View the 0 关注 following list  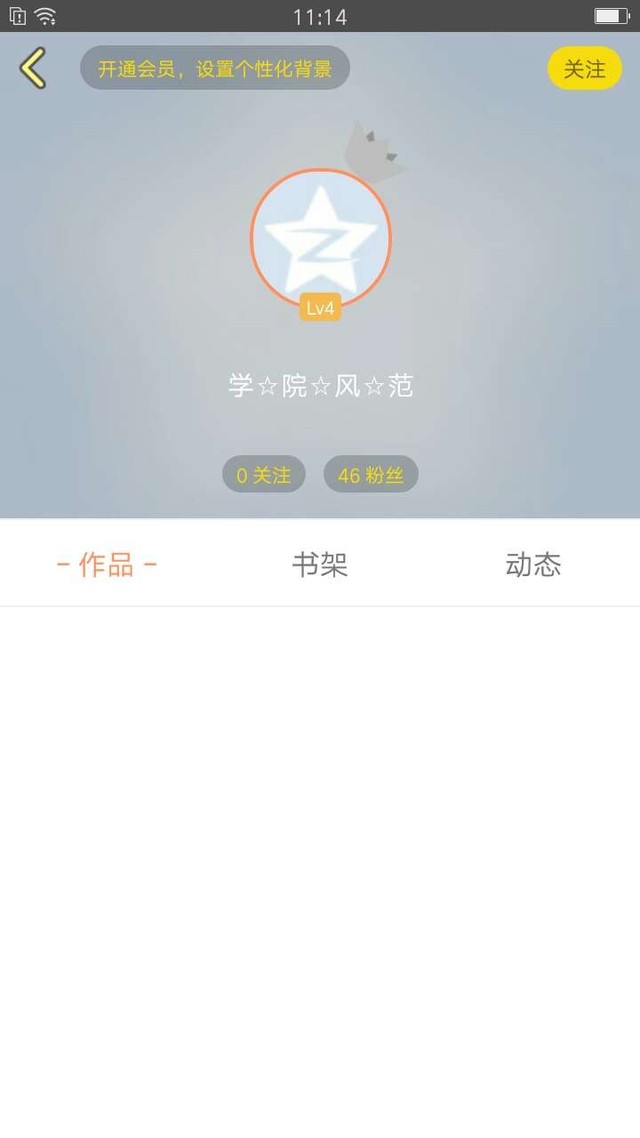click(263, 475)
